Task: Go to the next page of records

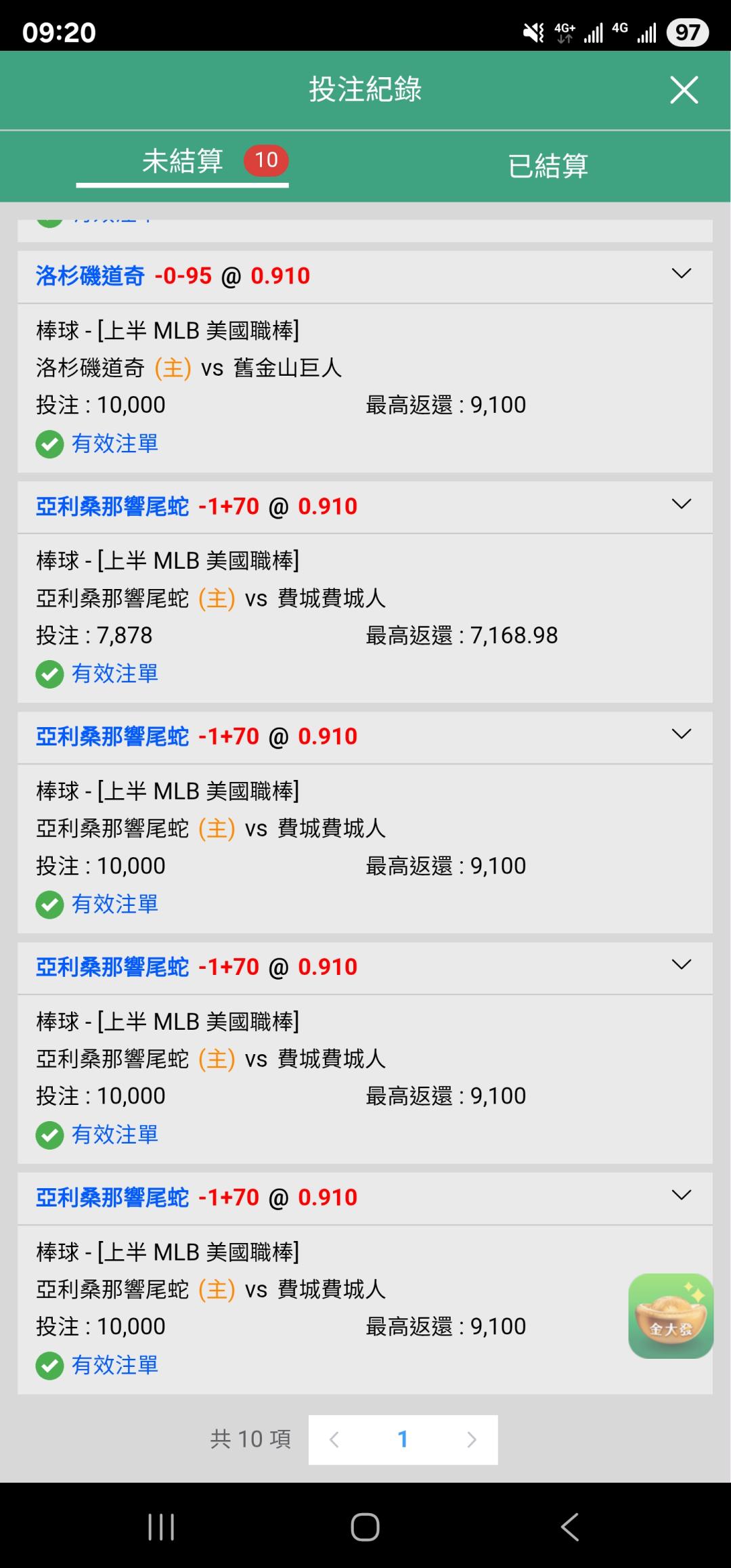Action: (x=472, y=1439)
